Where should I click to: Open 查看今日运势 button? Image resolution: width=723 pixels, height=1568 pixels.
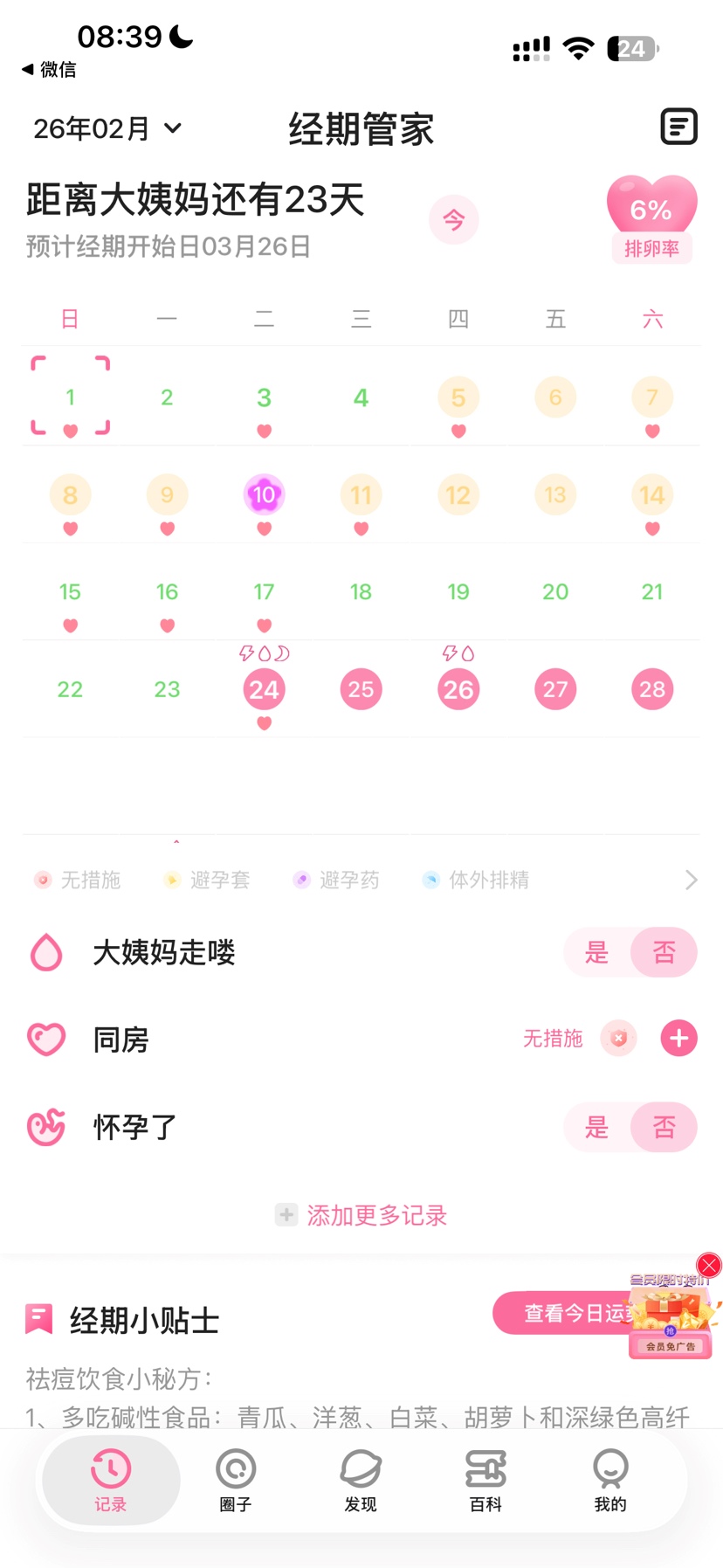click(x=563, y=1313)
